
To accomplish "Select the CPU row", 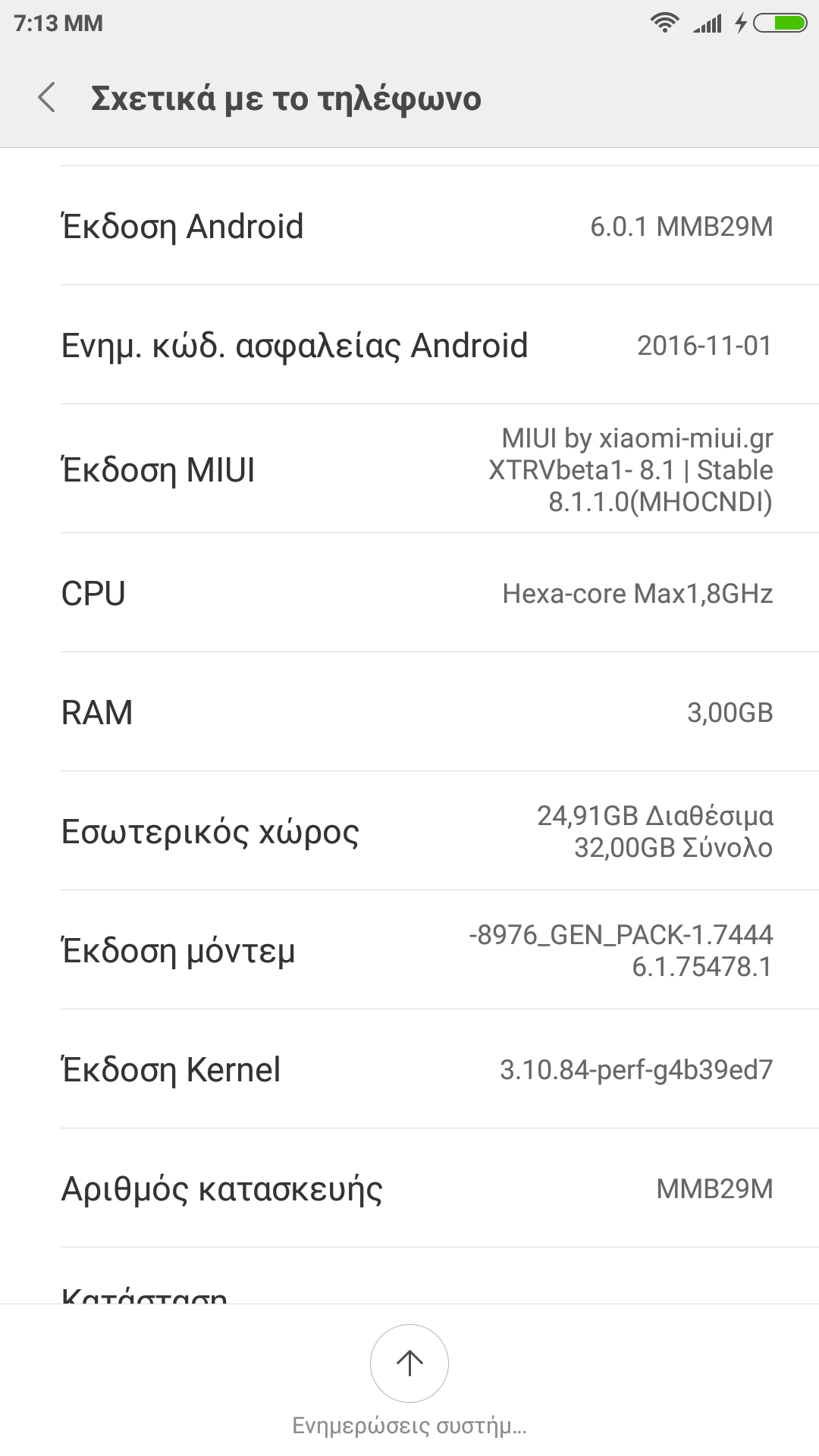I will [x=409, y=593].
